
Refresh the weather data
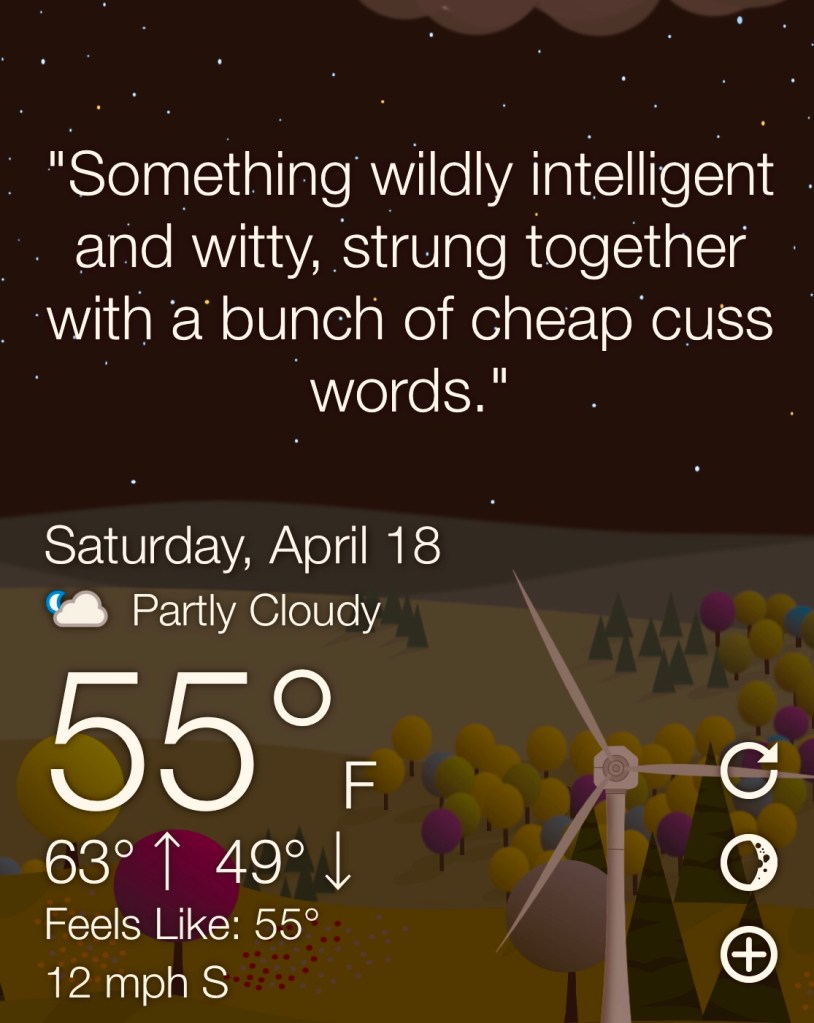click(x=749, y=772)
